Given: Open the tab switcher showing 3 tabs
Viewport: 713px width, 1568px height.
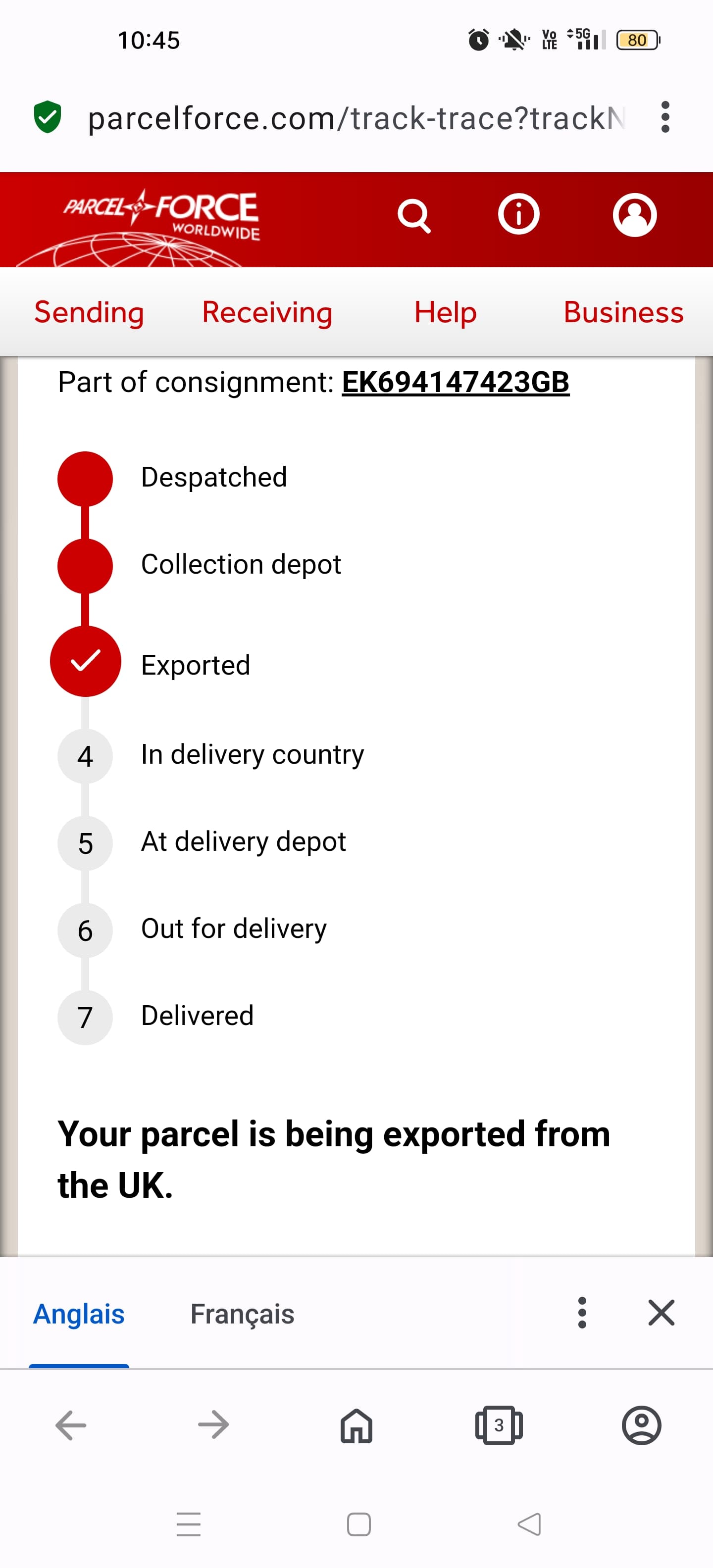Looking at the screenshot, I should (x=499, y=1425).
